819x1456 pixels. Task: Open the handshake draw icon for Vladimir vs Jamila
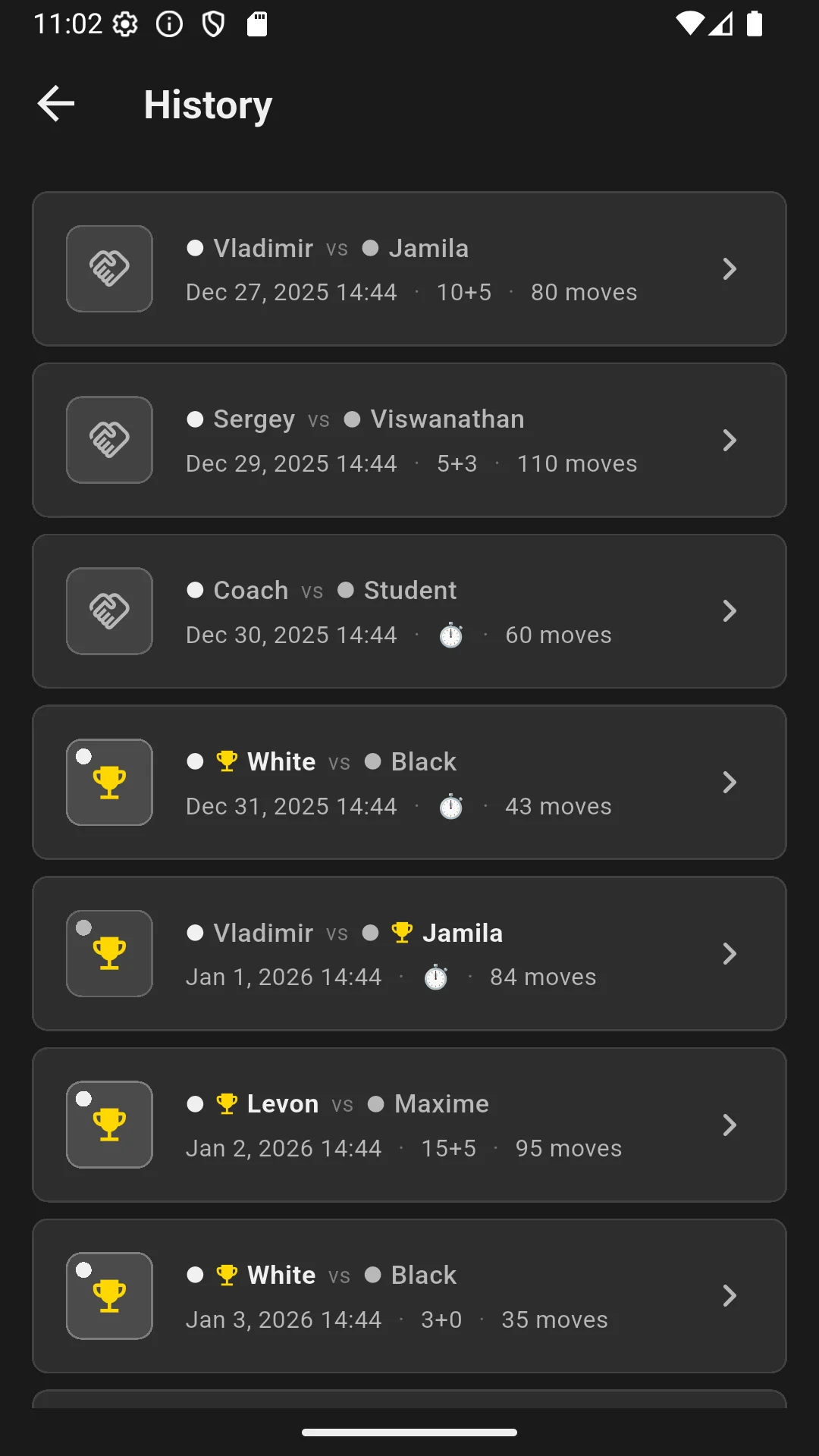(108, 268)
